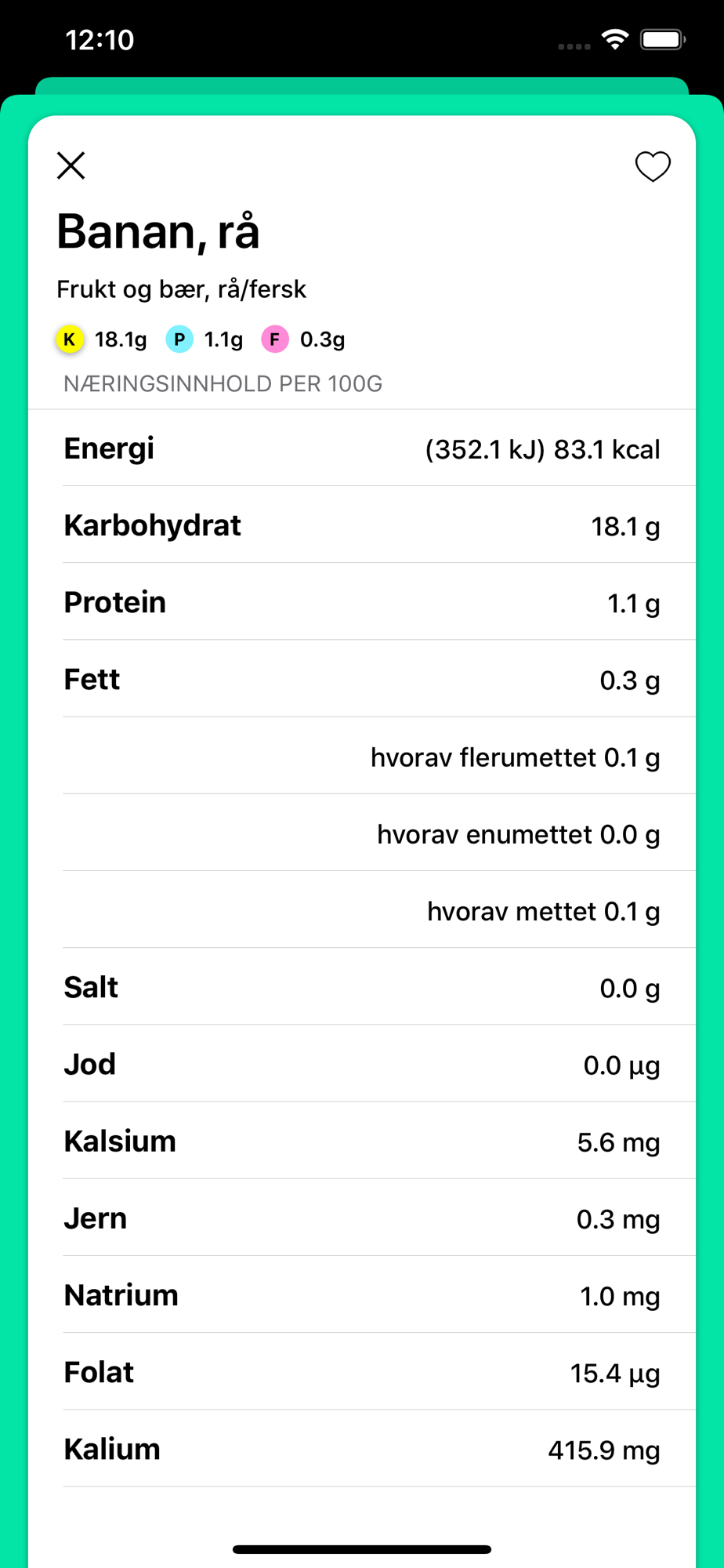The height and width of the screenshot is (1568, 724).
Task: Add Banan, rå to favorites
Action: point(652,166)
